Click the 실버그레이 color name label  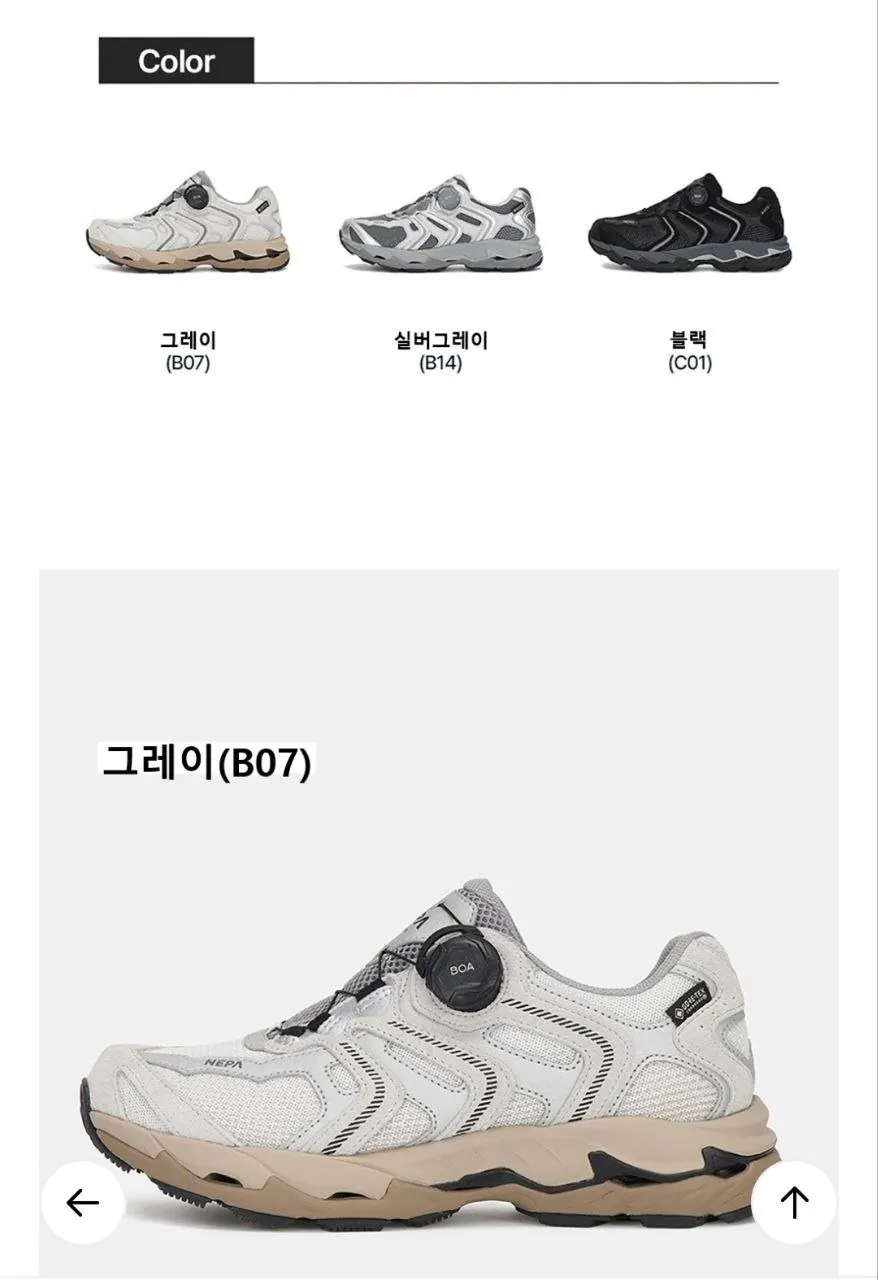coord(440,338)
